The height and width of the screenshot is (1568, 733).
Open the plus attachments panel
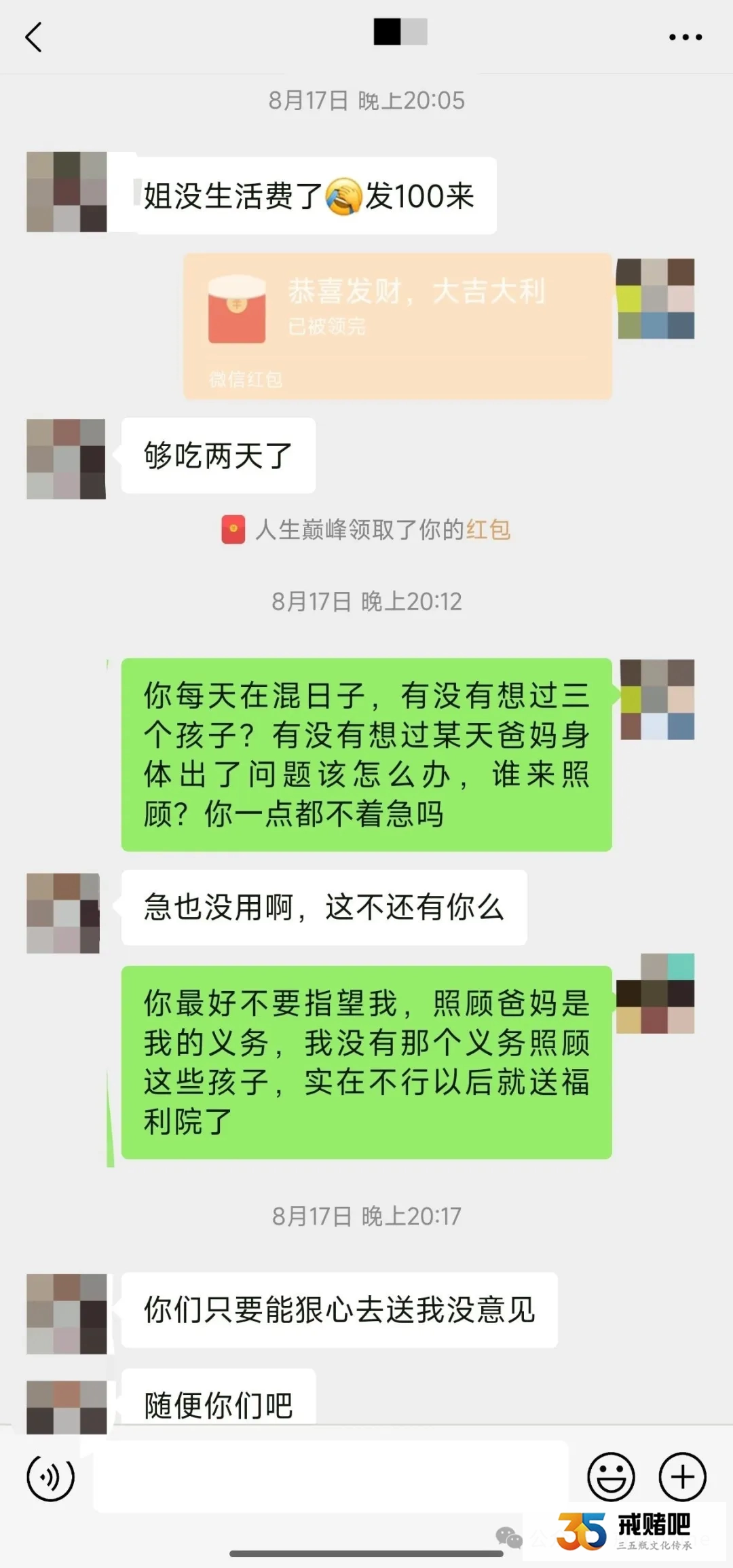pos(682,1476)
